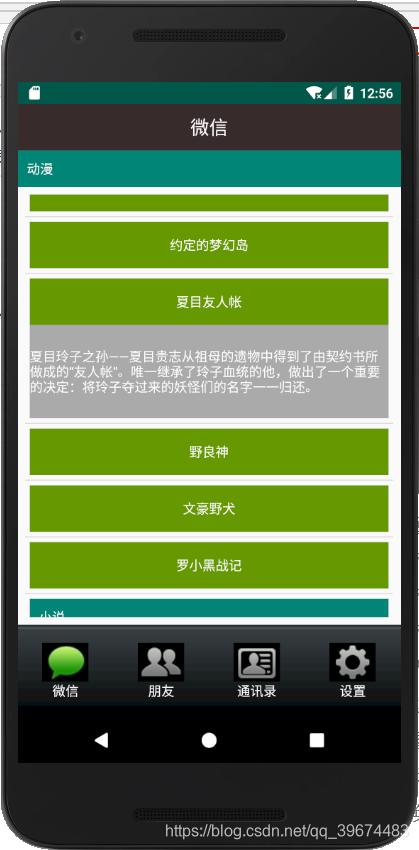Expand the 约定的梦幻岛 item
This screenshot has height=850, width=419.
click(x=209, y=245)
